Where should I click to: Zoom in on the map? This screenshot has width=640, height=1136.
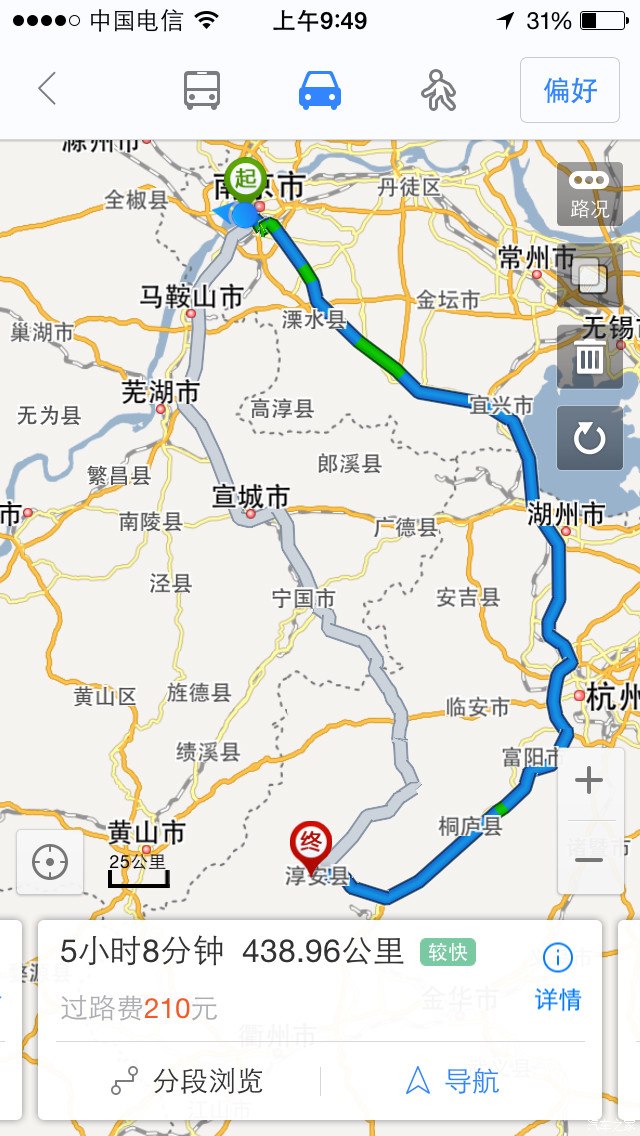pyautogui.click(x=589, y=781)
